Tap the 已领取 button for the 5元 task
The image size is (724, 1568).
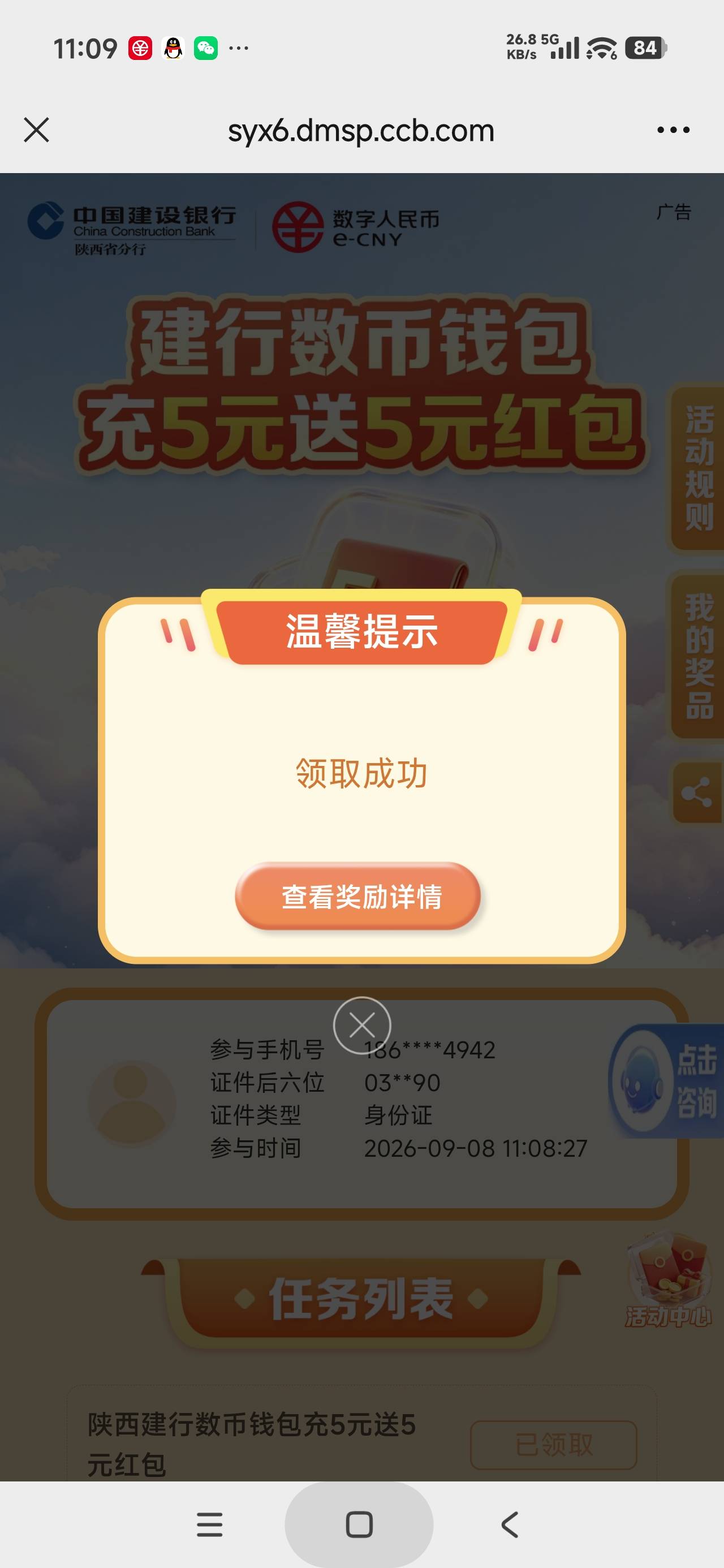(554, 1445)
